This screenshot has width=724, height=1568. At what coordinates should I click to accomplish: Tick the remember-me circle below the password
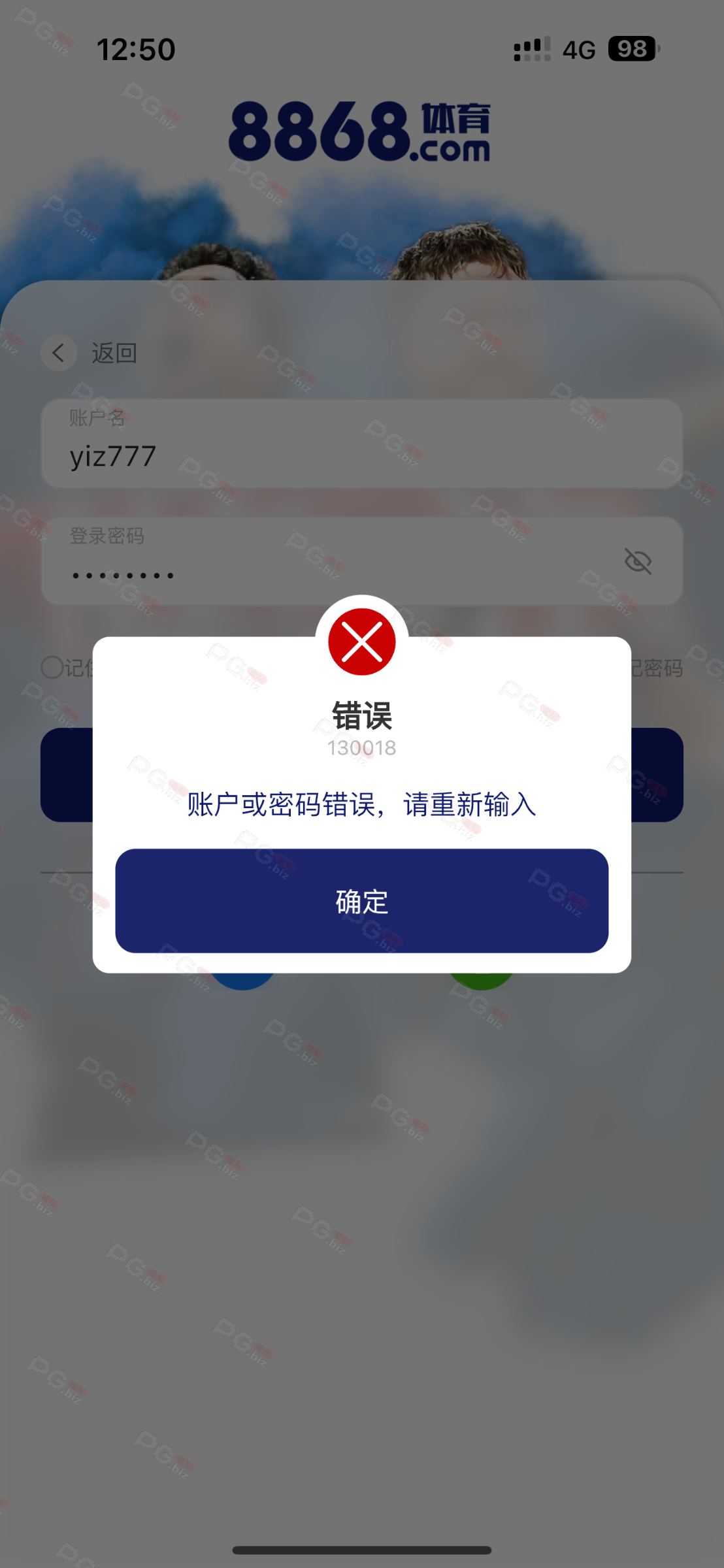[x=52, y=667]
